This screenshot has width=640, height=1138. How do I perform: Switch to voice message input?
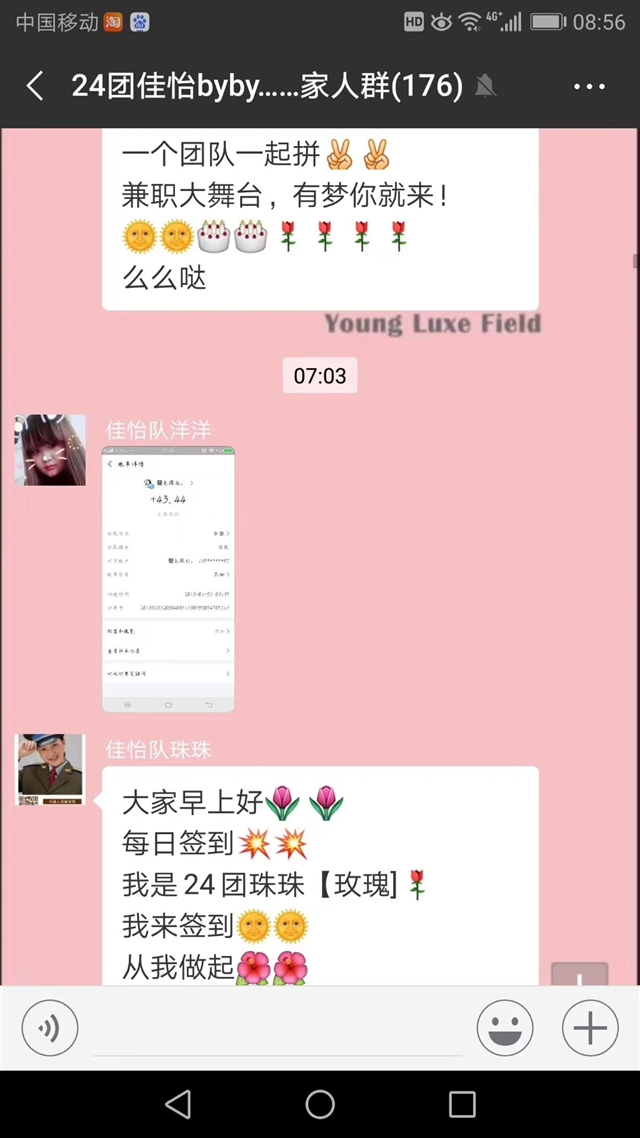50,1027
